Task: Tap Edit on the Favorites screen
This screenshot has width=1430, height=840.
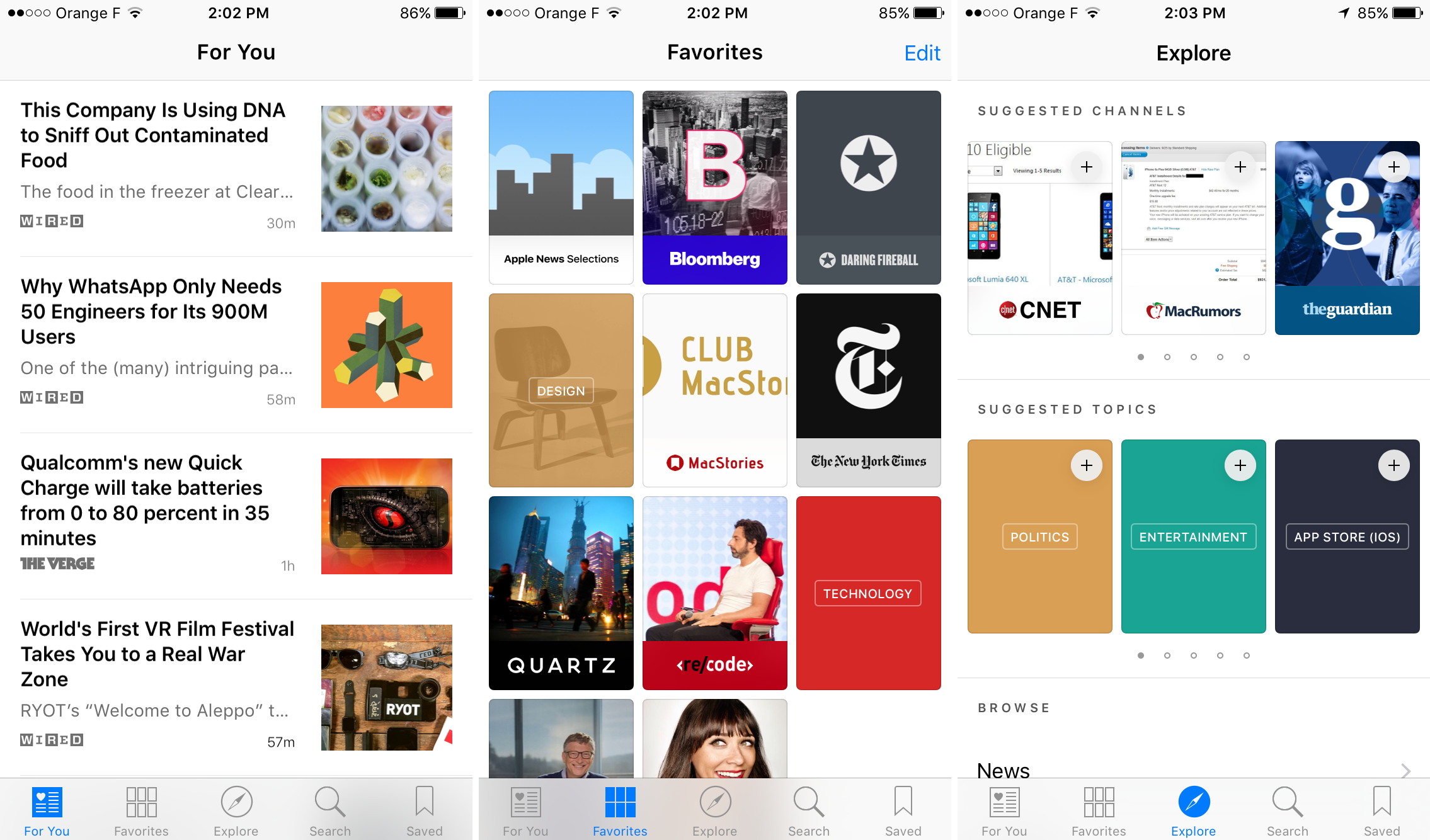Action: 922,53
